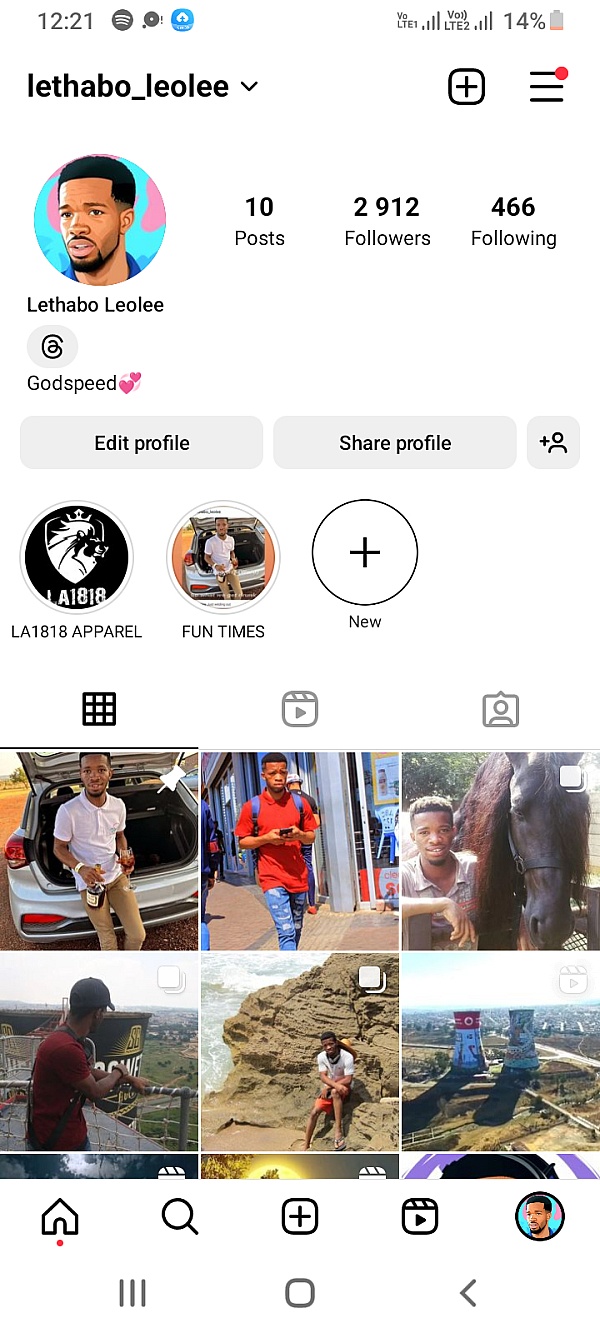Open the create new post plus icon
Image resolution: width=600 pixels, height=1333 pixels.
pyautogui.click(x=466, y=87)
